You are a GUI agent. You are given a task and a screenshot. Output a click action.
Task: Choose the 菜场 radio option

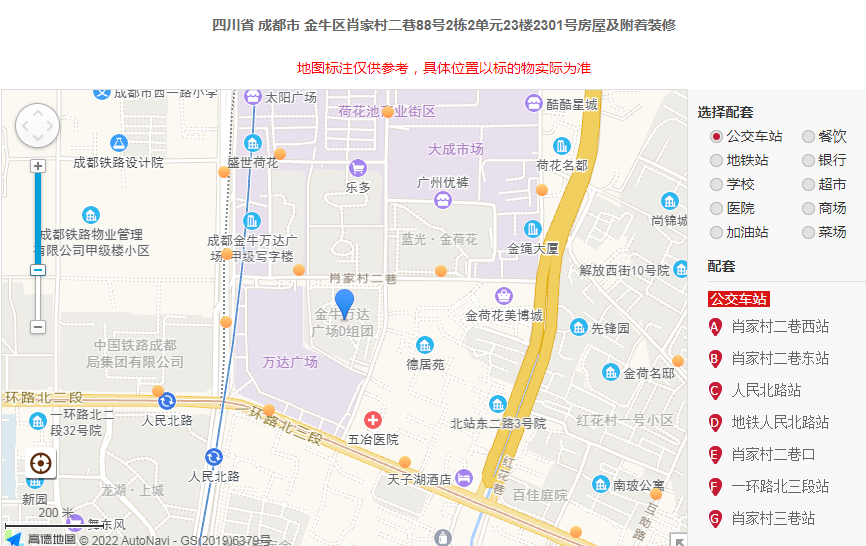pyautogui.click(x=808, y=232)
